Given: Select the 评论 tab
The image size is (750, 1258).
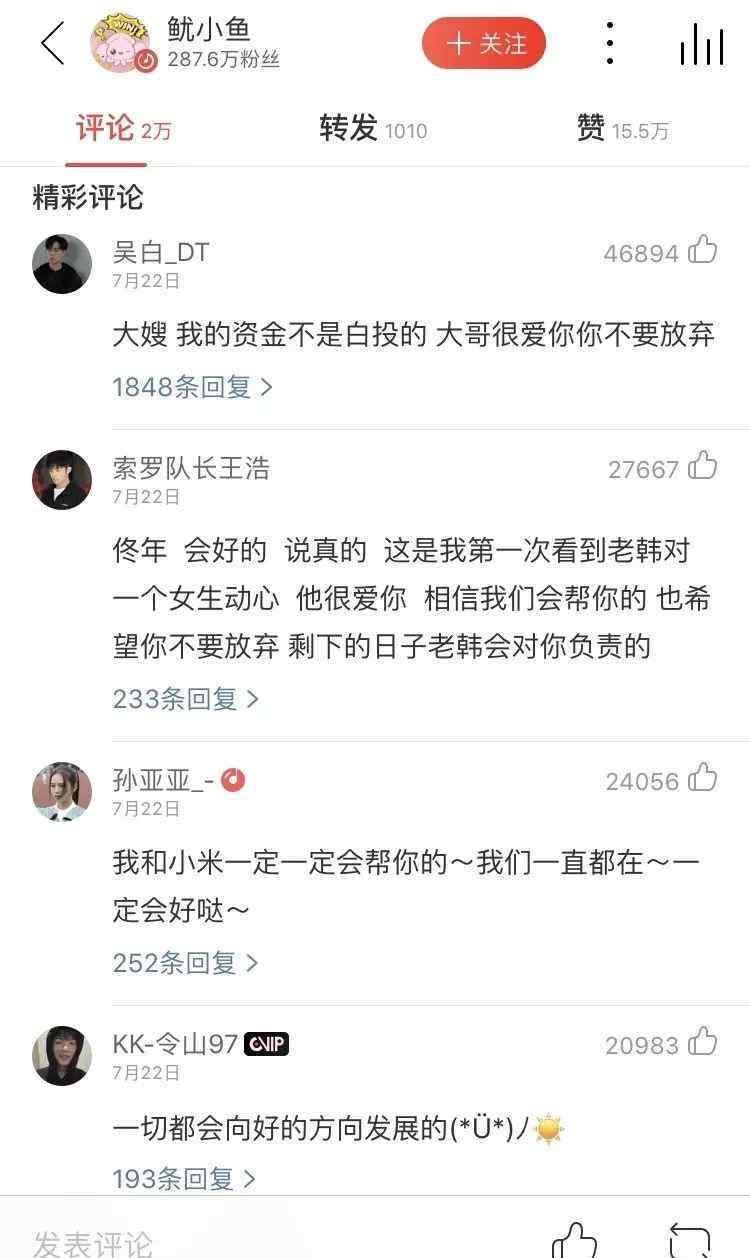Looking at the screenshot, I should click(123, 129).
